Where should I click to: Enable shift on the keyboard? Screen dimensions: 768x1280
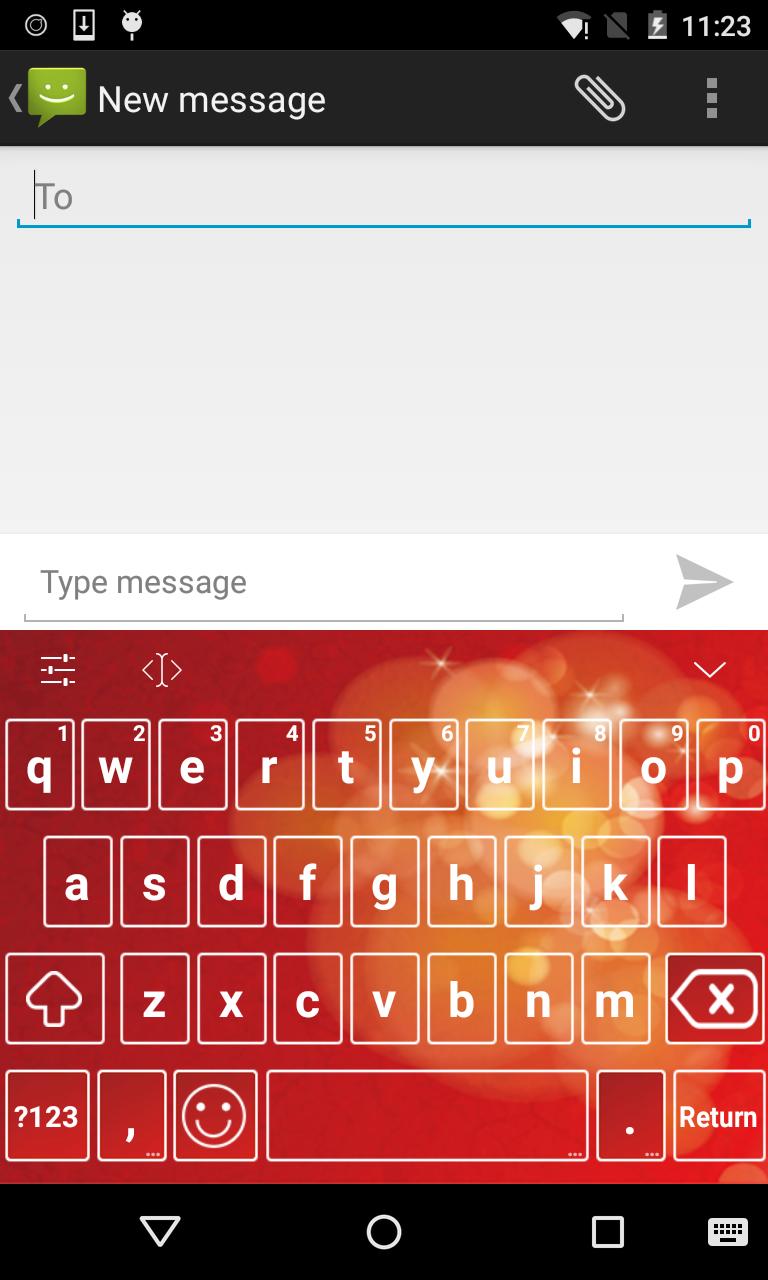pos(55,999)
